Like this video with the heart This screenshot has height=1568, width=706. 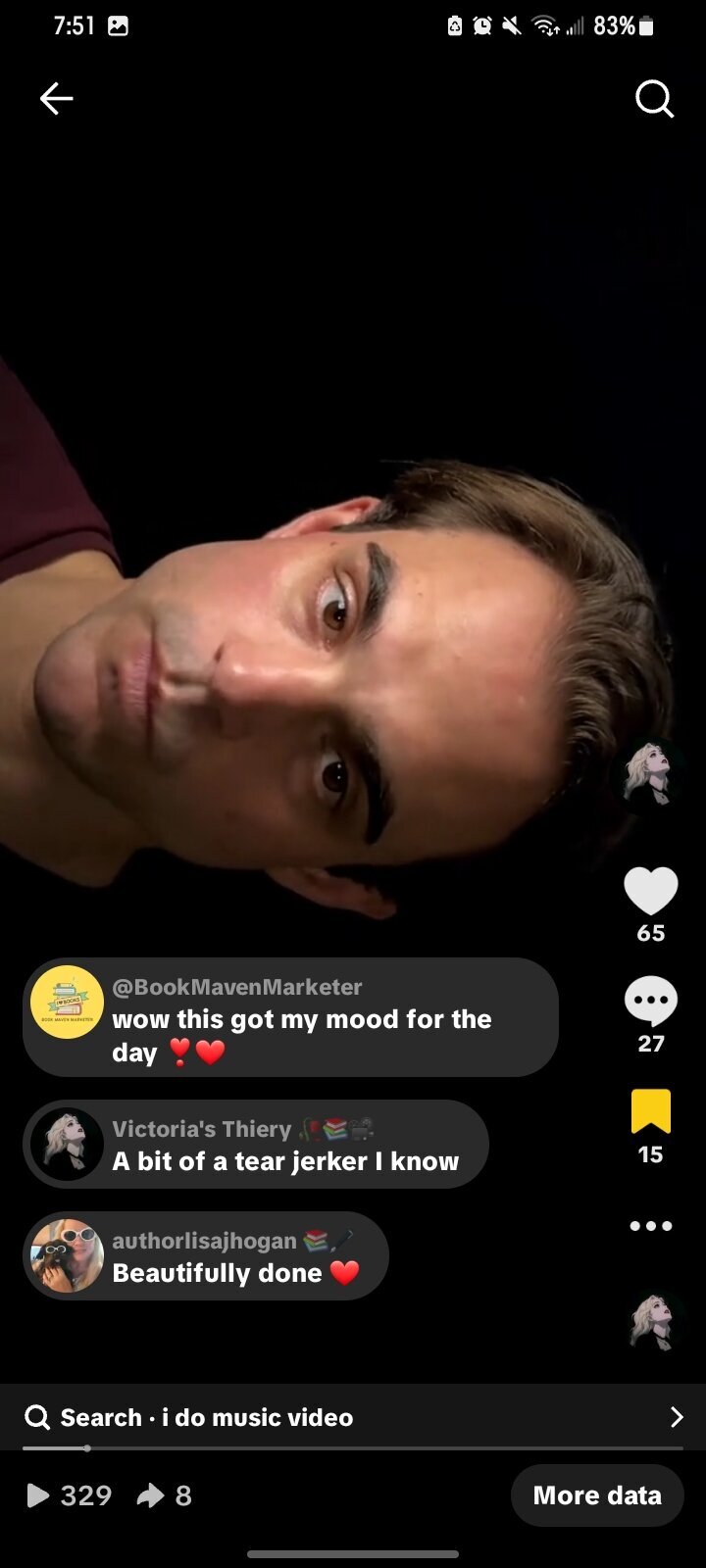[650, 891]
